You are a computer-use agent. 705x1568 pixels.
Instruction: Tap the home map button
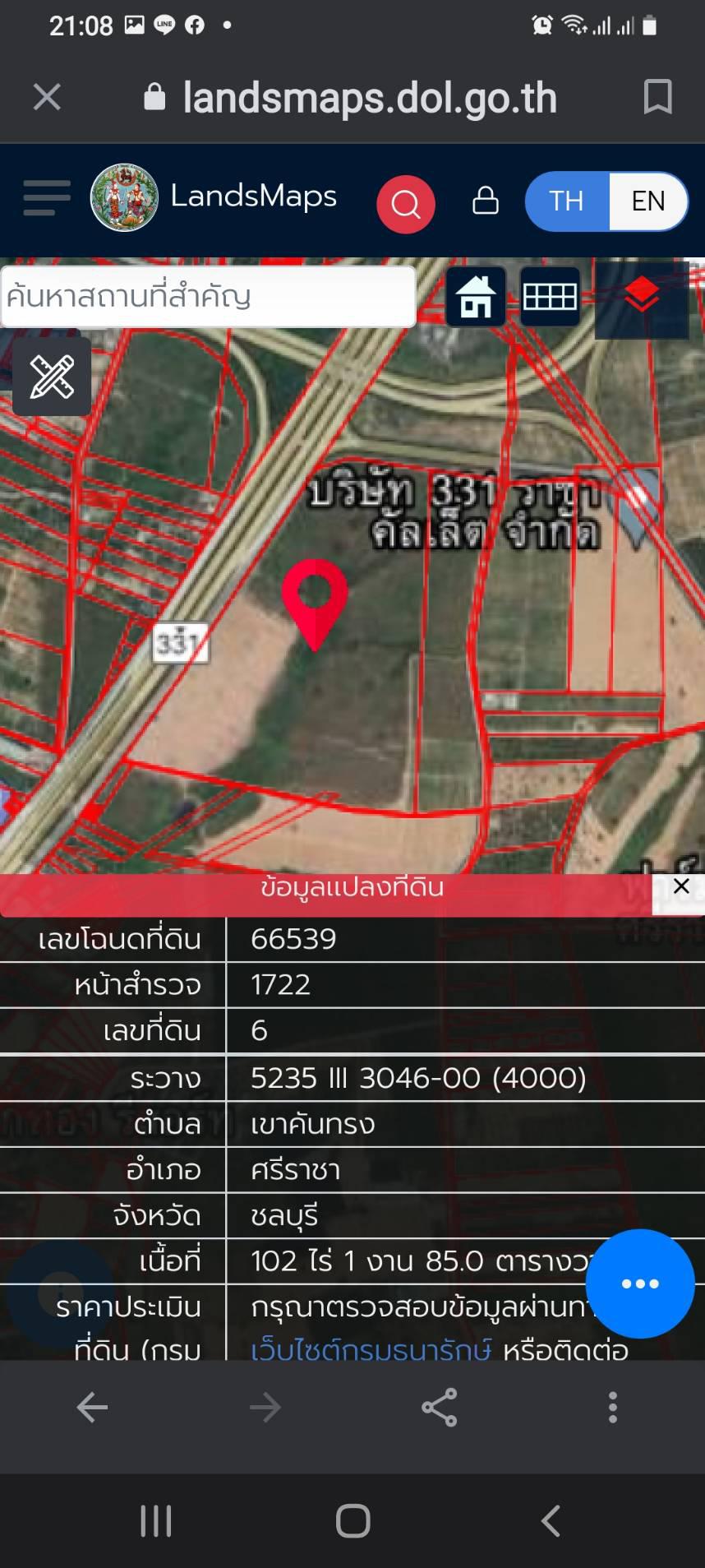pos(477,296)
